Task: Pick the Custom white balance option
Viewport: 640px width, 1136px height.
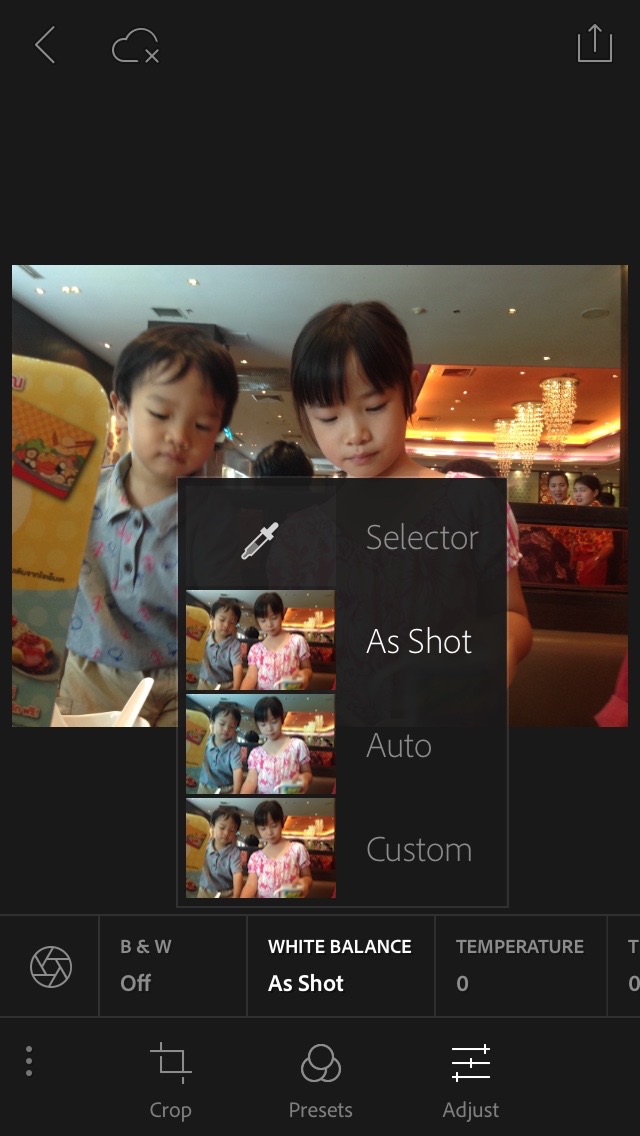Action: (x=342, y=850)
